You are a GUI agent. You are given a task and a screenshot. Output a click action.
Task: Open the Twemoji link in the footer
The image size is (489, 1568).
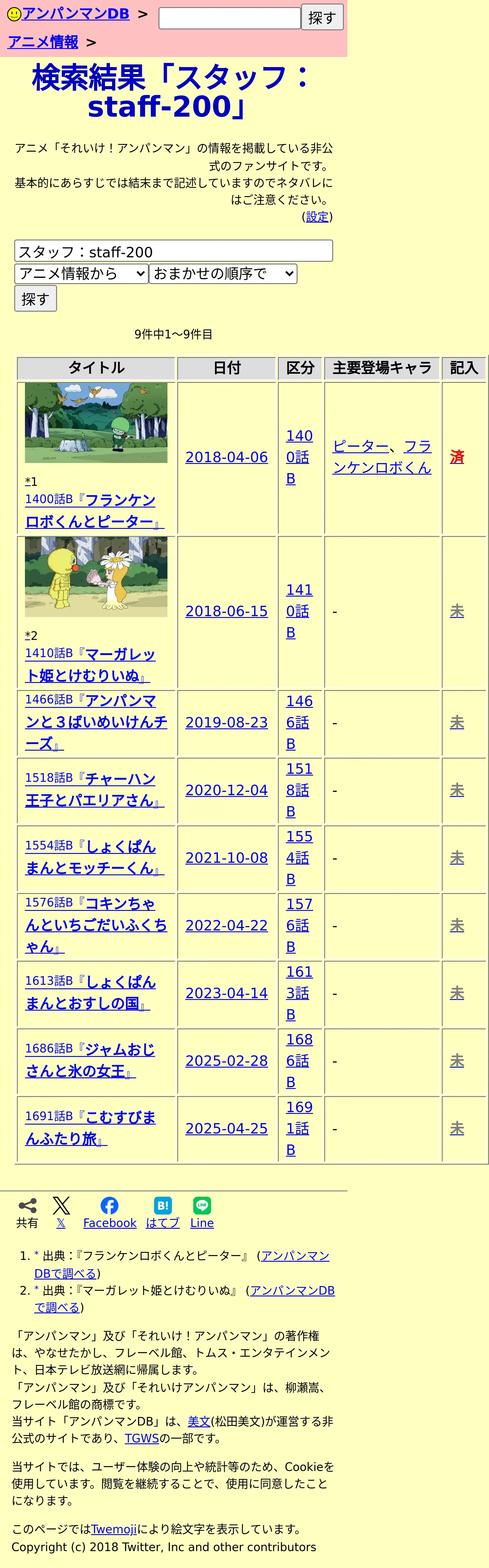114,1529
